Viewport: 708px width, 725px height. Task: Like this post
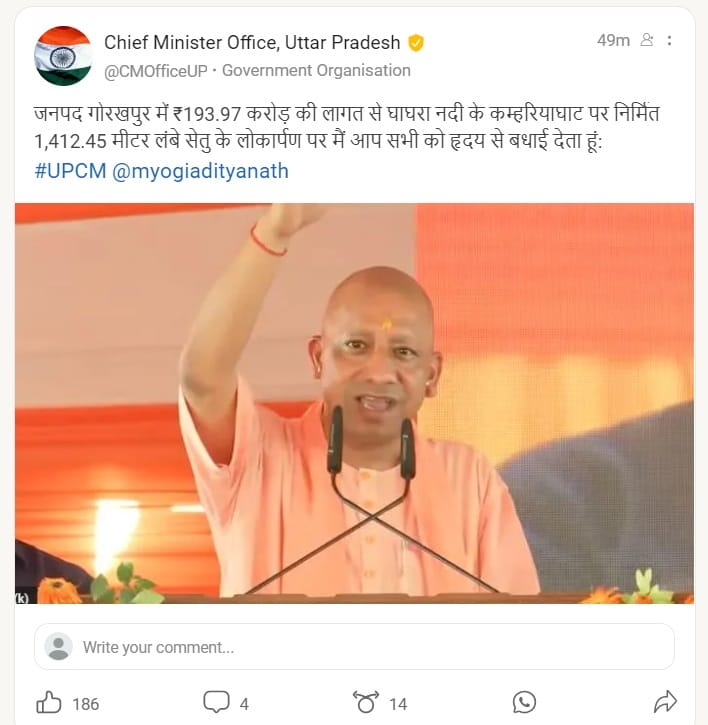(x=49, y=703)
